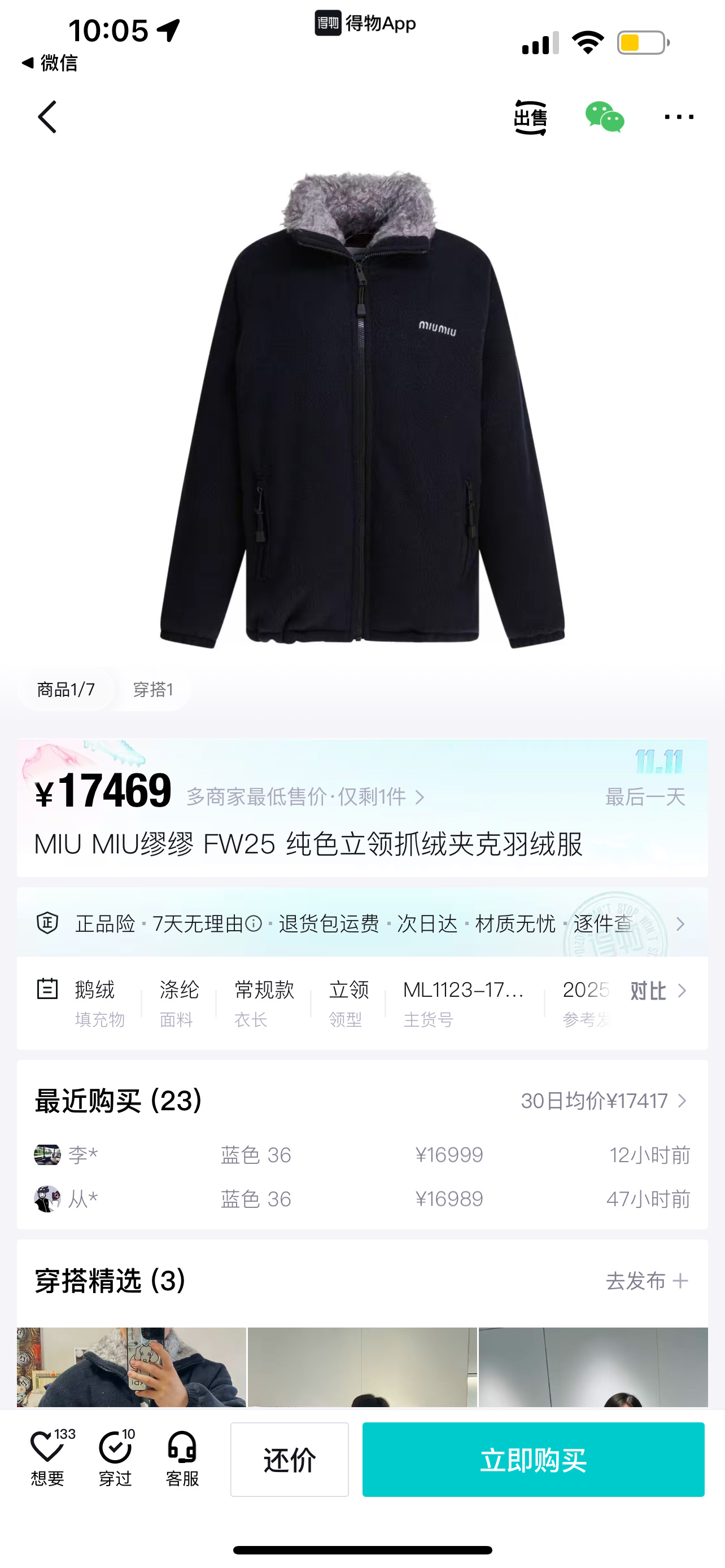Tap 立即购买 to buy now

coord(533,1459)
